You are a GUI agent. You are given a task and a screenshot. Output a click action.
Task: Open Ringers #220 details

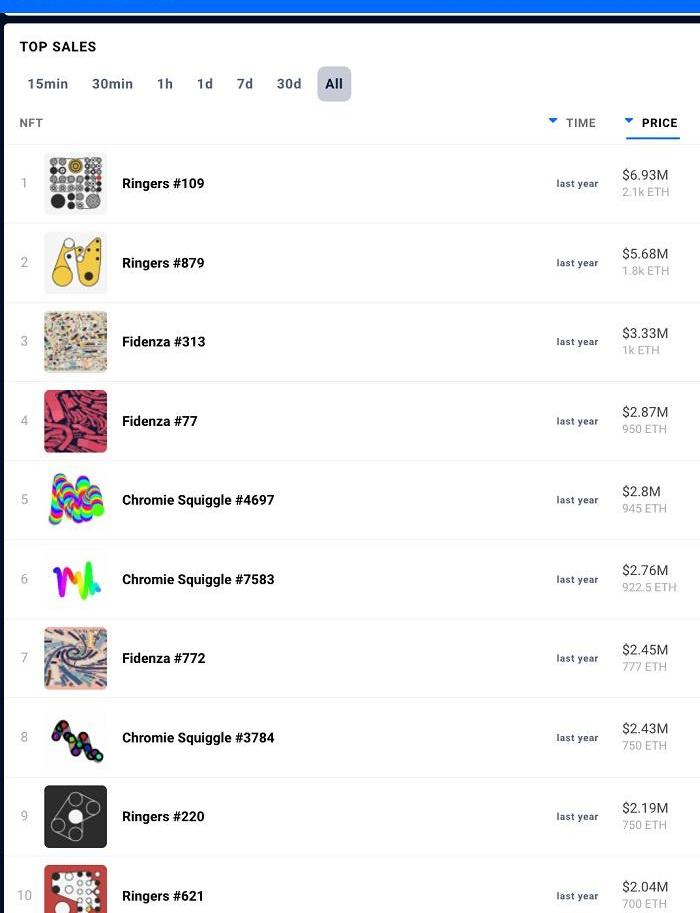(163, 817)
